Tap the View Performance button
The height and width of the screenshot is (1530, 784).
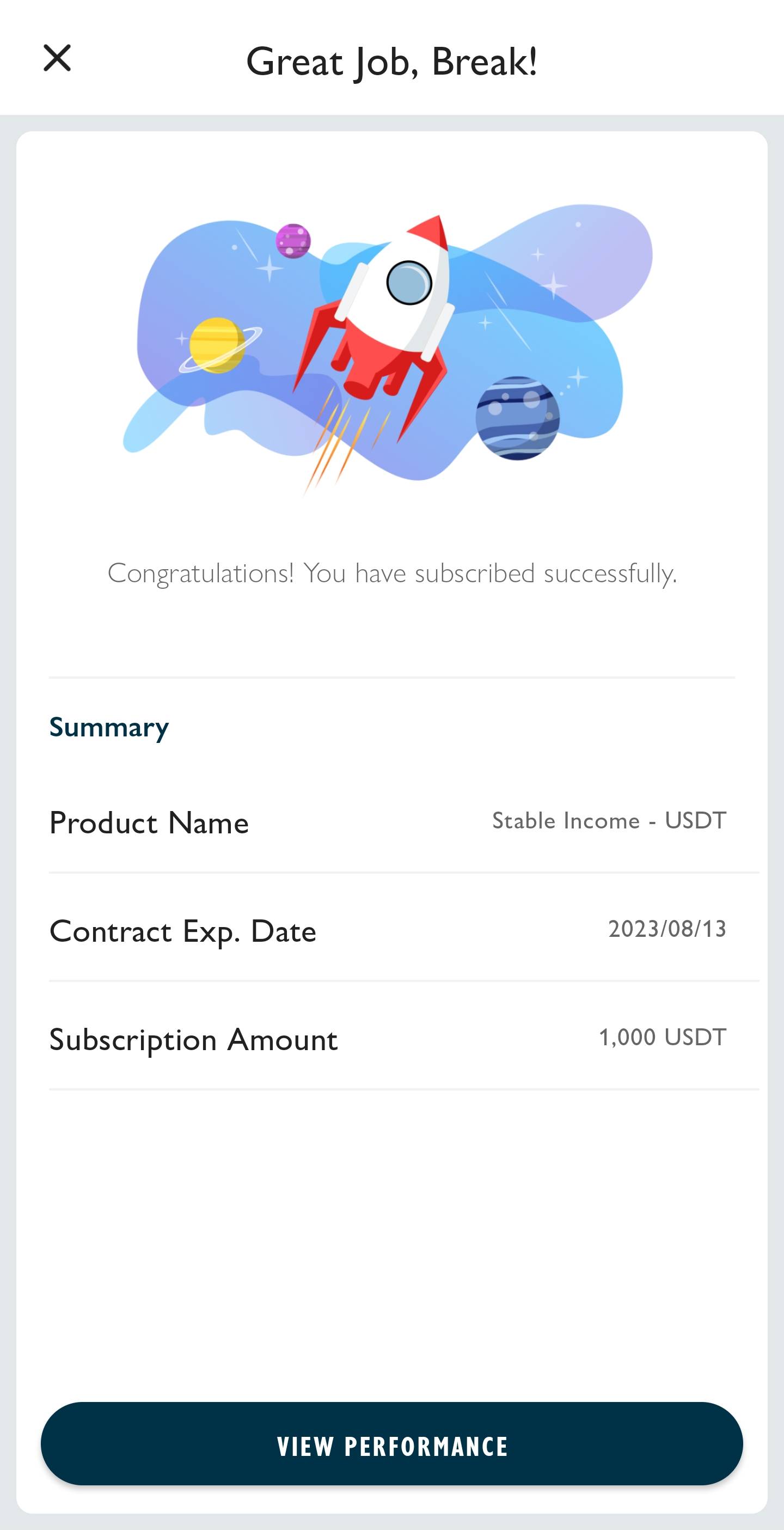coord(391,1444)
